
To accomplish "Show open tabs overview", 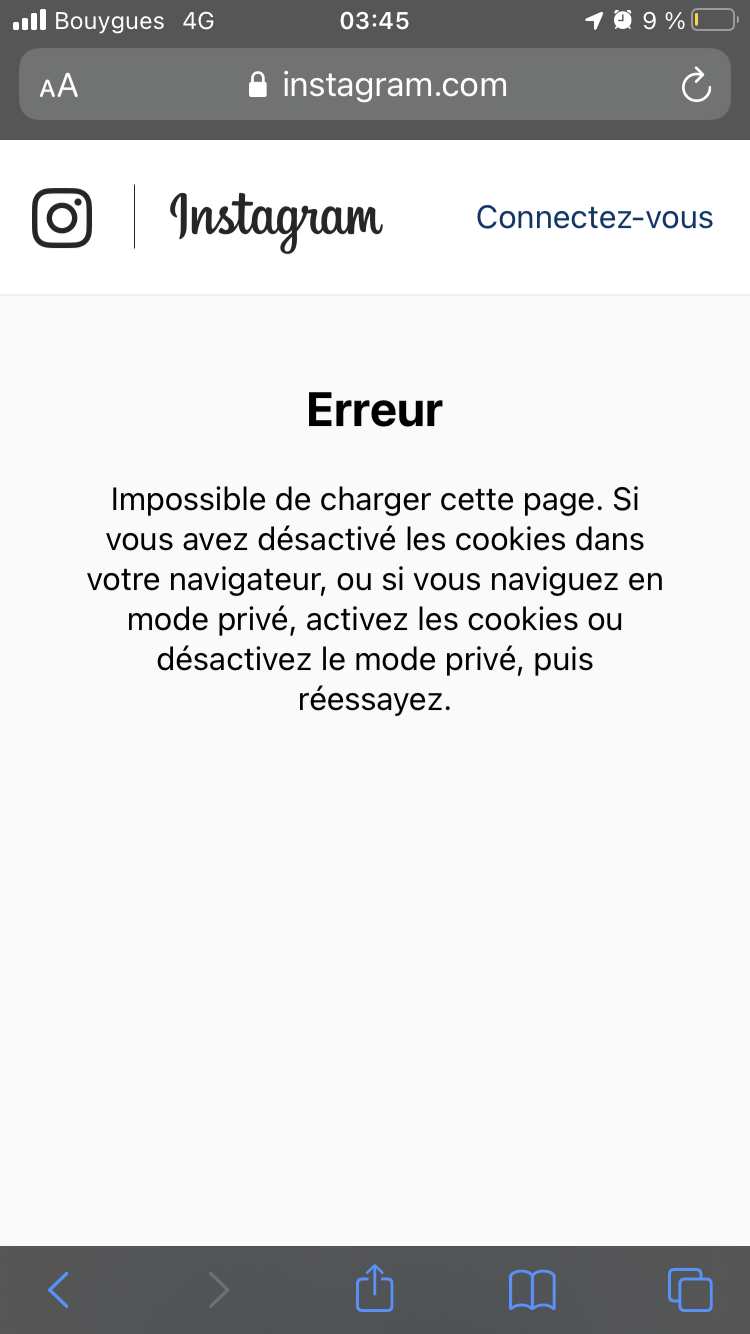I will (x=690, y=1290).
